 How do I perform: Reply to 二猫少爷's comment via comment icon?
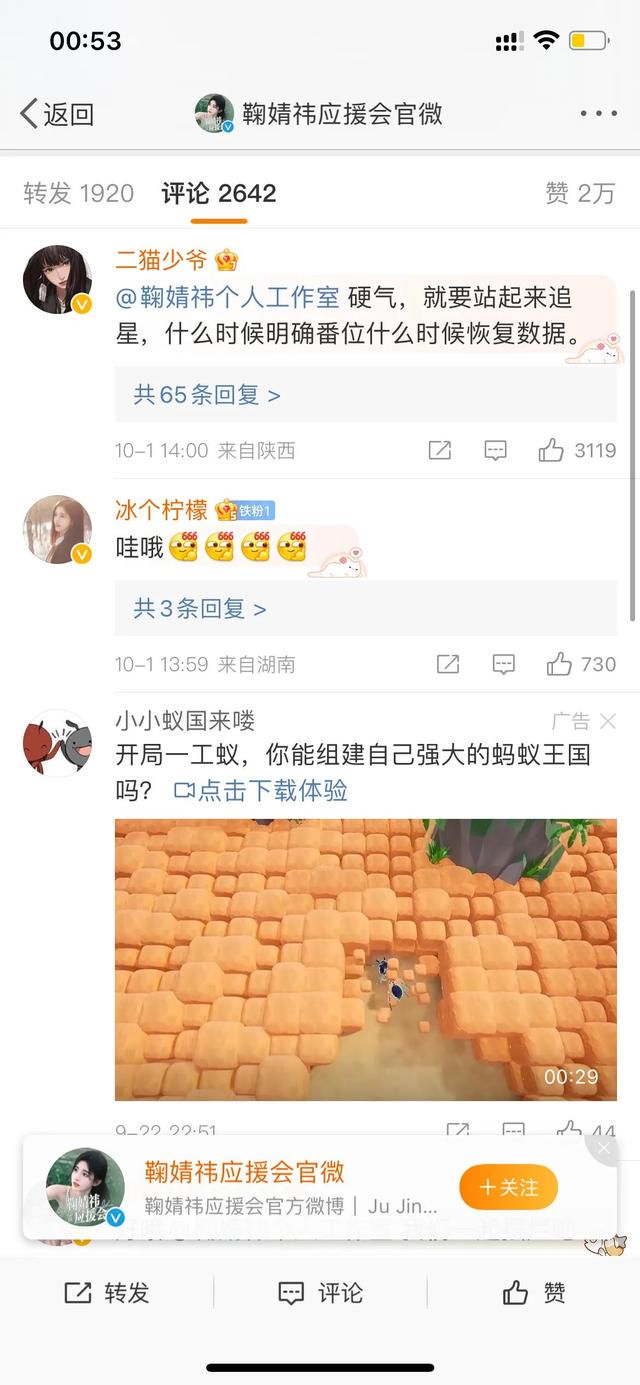click(x=496, y=451)
